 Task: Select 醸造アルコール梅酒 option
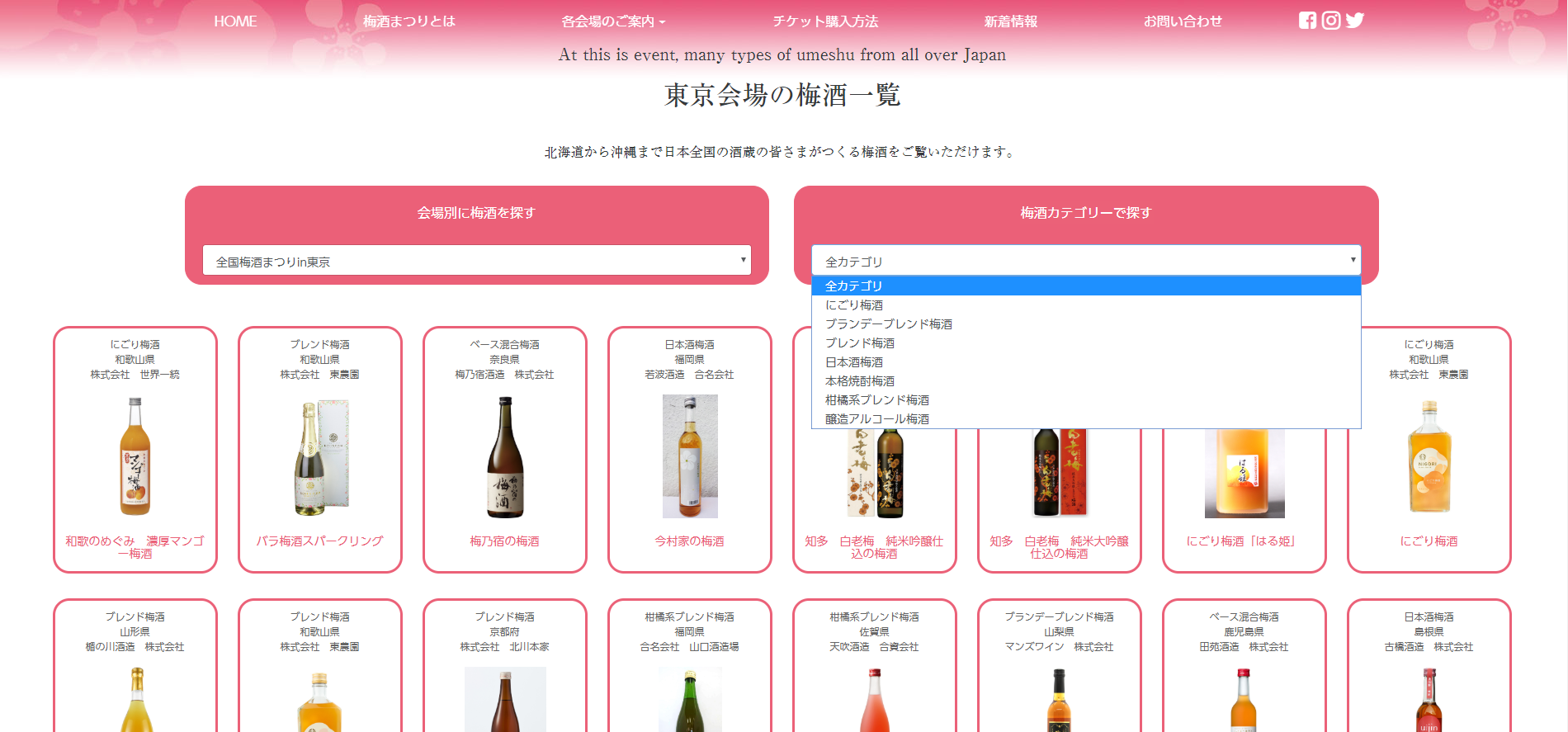1086,419
